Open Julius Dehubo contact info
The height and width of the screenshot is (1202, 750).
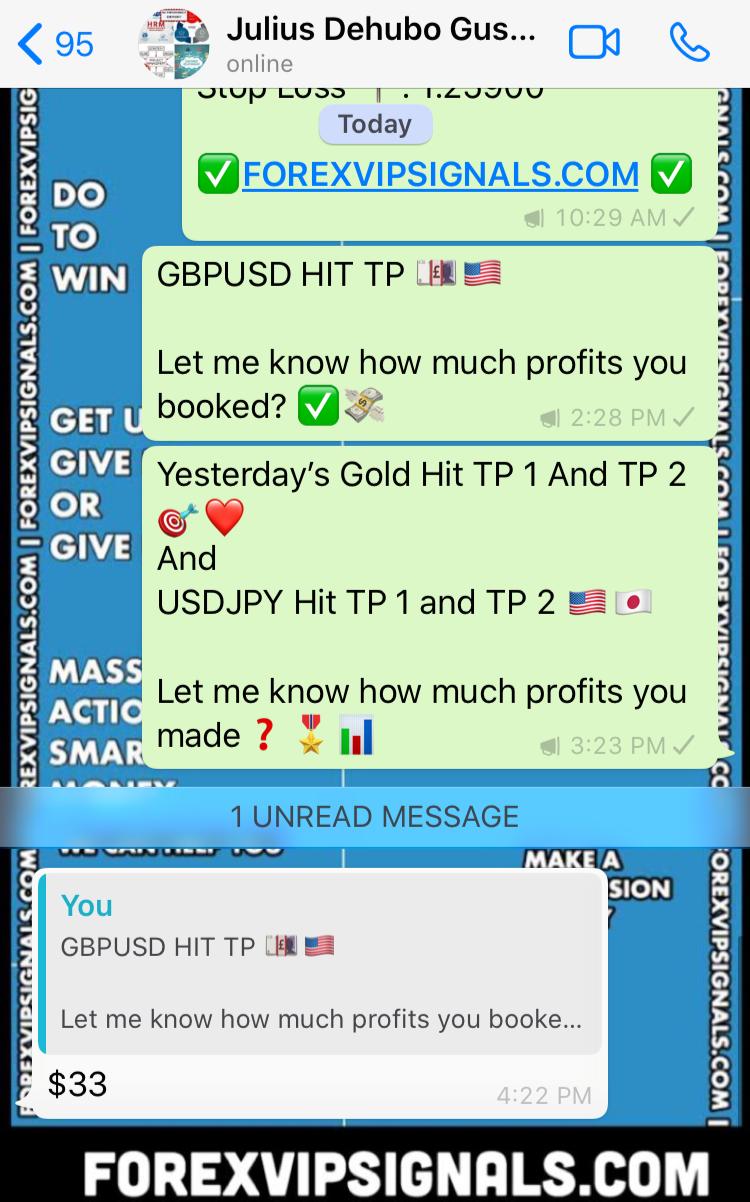(x=380, y=44)
